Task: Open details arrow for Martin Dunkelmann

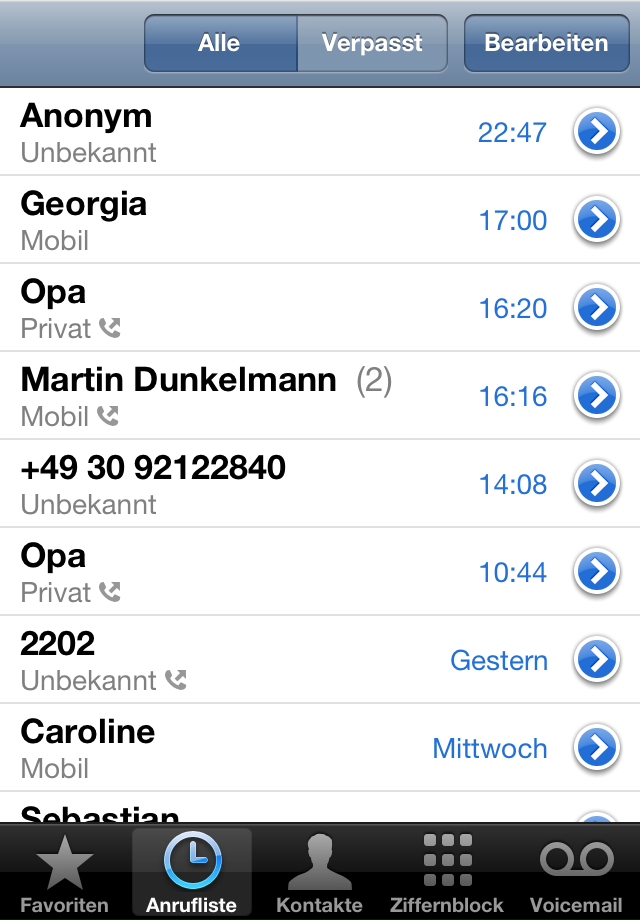Action: pyautogui.click(x=597, y=396)
